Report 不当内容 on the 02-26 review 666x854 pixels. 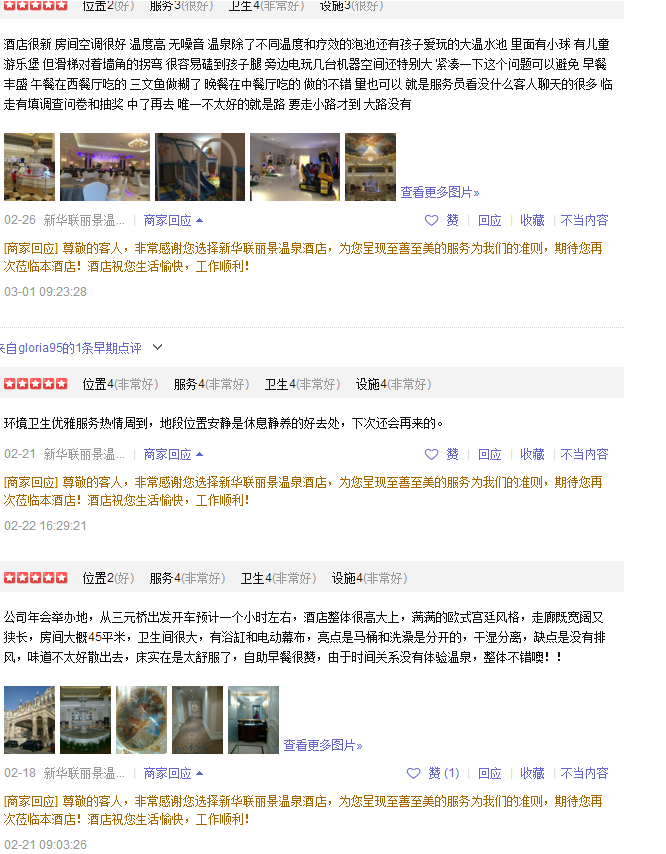[584, 220]
